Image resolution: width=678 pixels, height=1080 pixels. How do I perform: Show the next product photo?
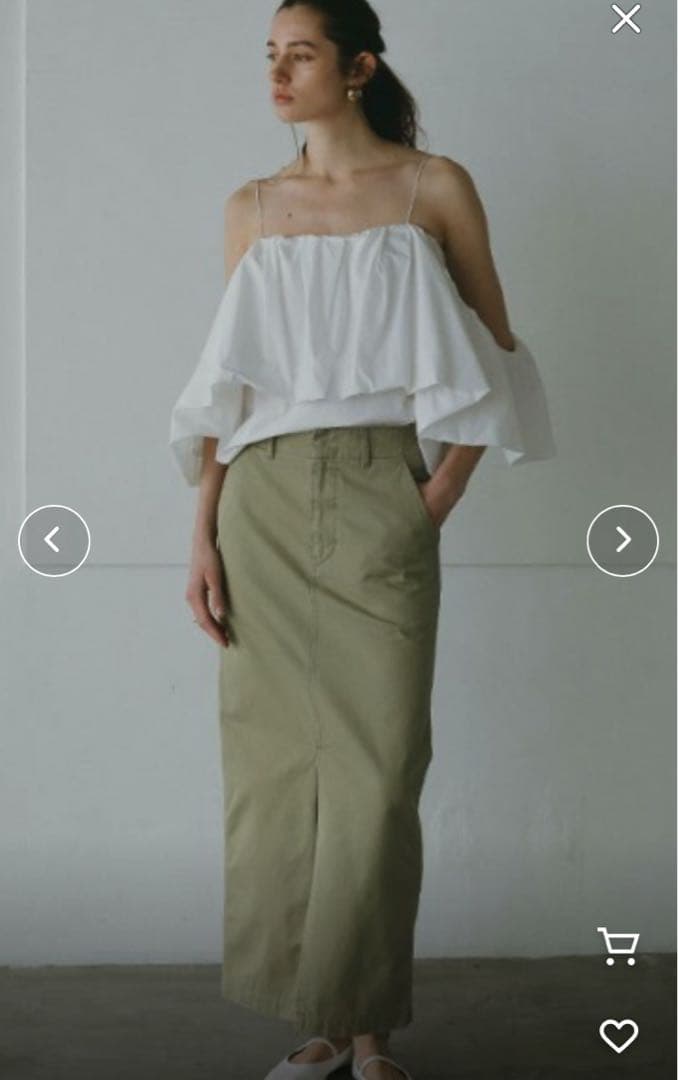point(622,541)
